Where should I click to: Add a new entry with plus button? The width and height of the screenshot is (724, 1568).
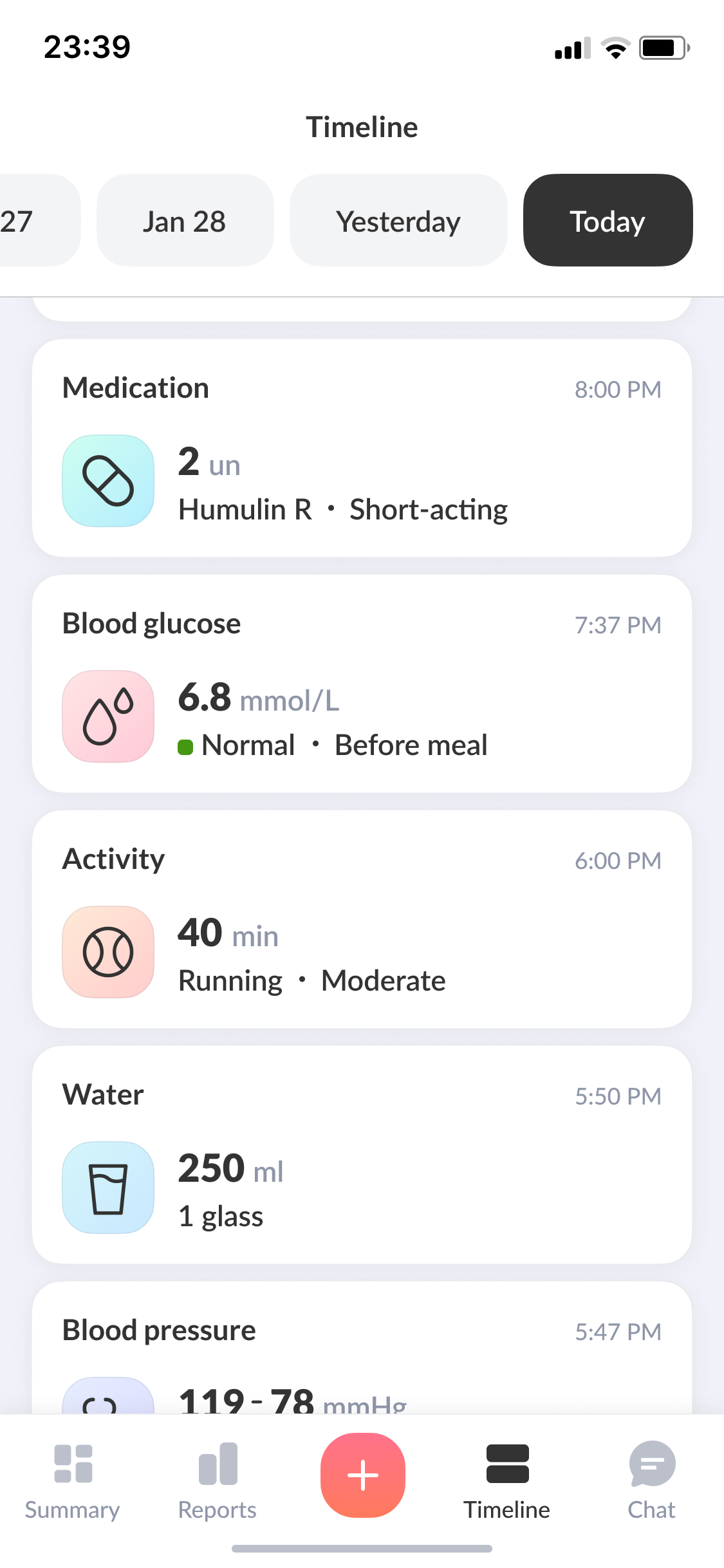click(362, 1475)
